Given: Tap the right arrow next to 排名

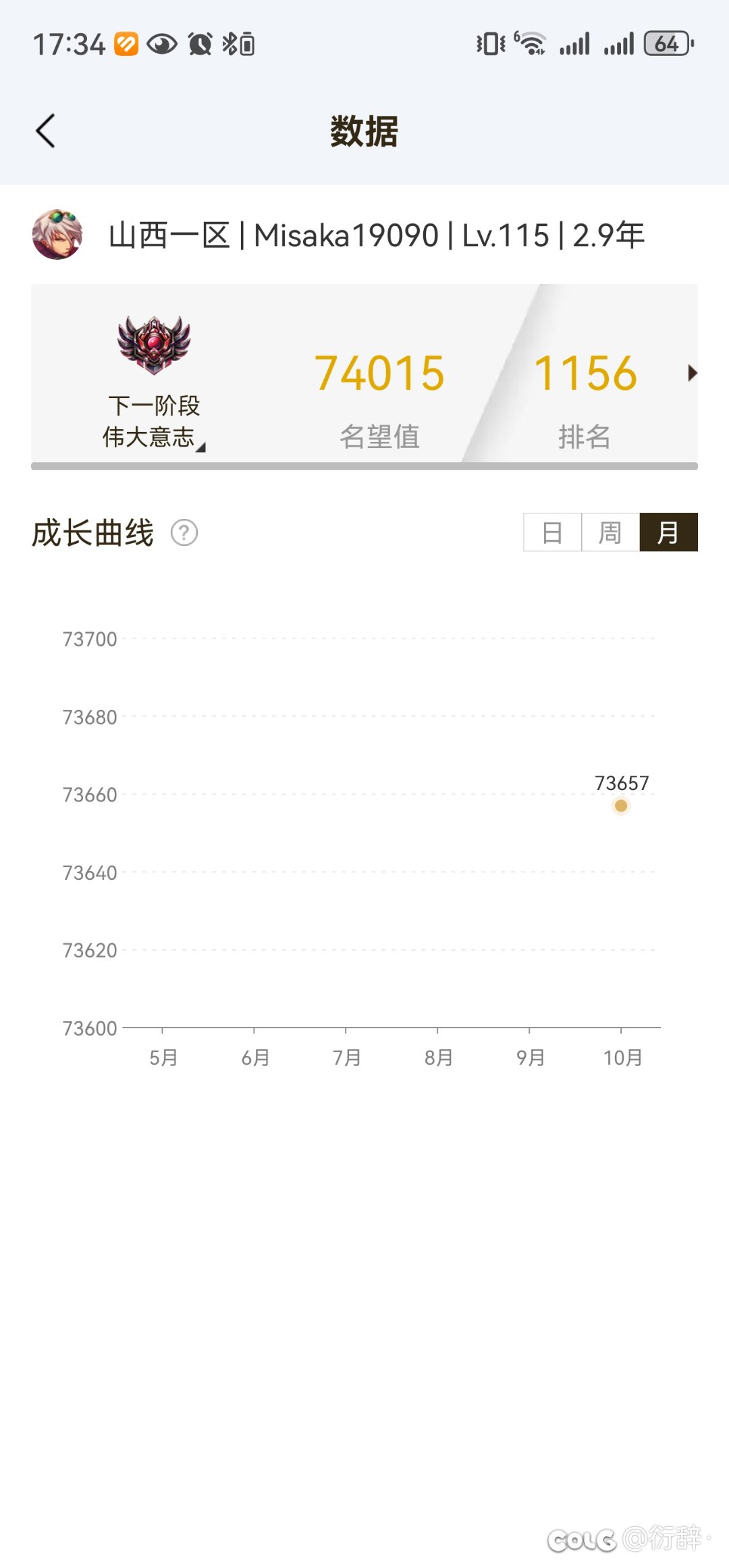Looking at the screenshot, I should (692, 373).
